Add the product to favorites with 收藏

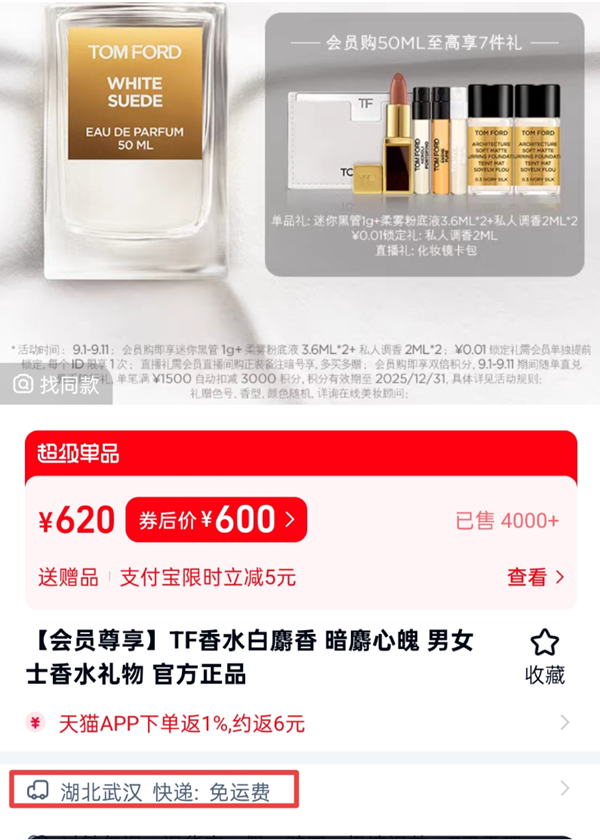(545, 657)
